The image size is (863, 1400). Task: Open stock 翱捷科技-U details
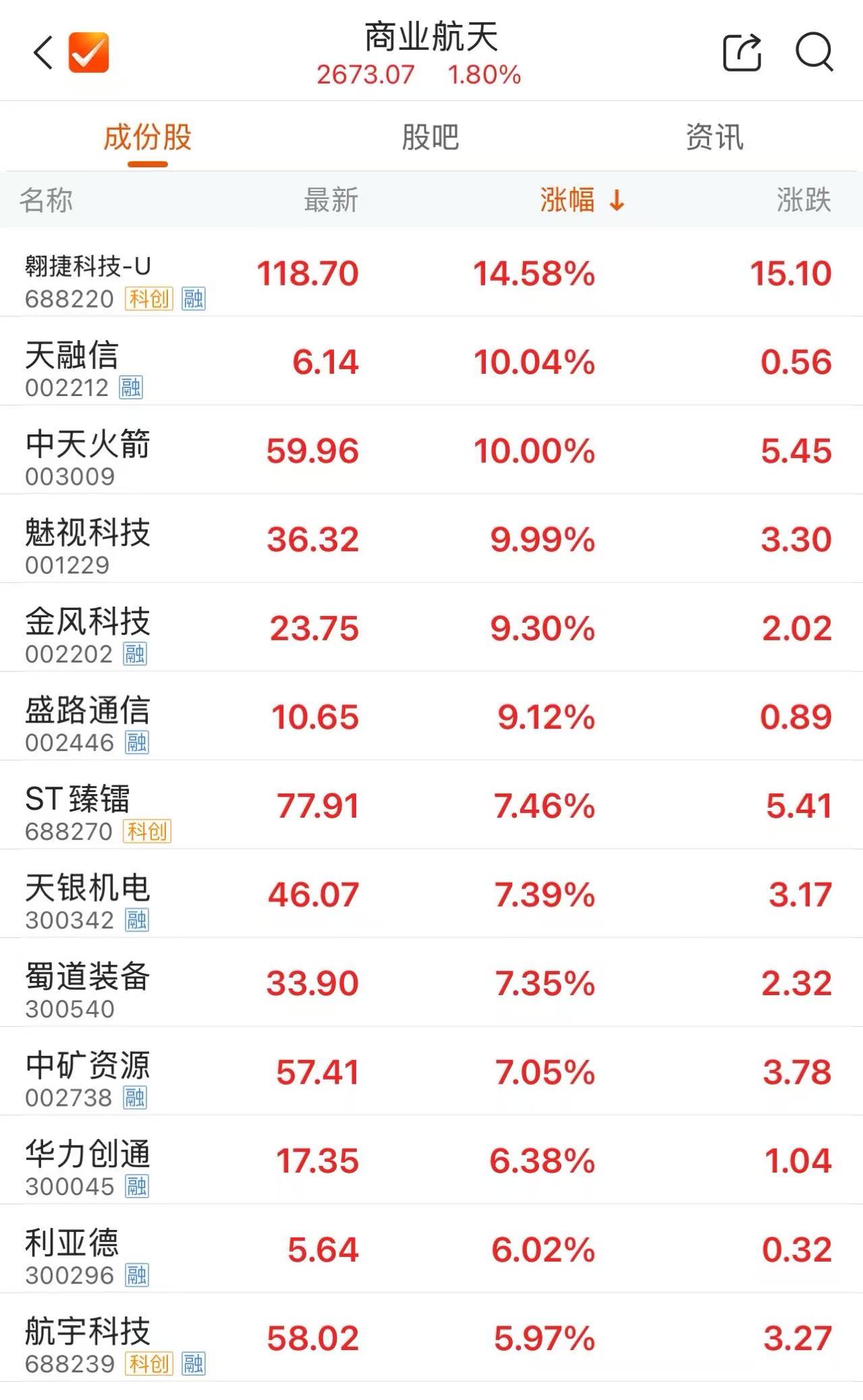coord(431,273)
